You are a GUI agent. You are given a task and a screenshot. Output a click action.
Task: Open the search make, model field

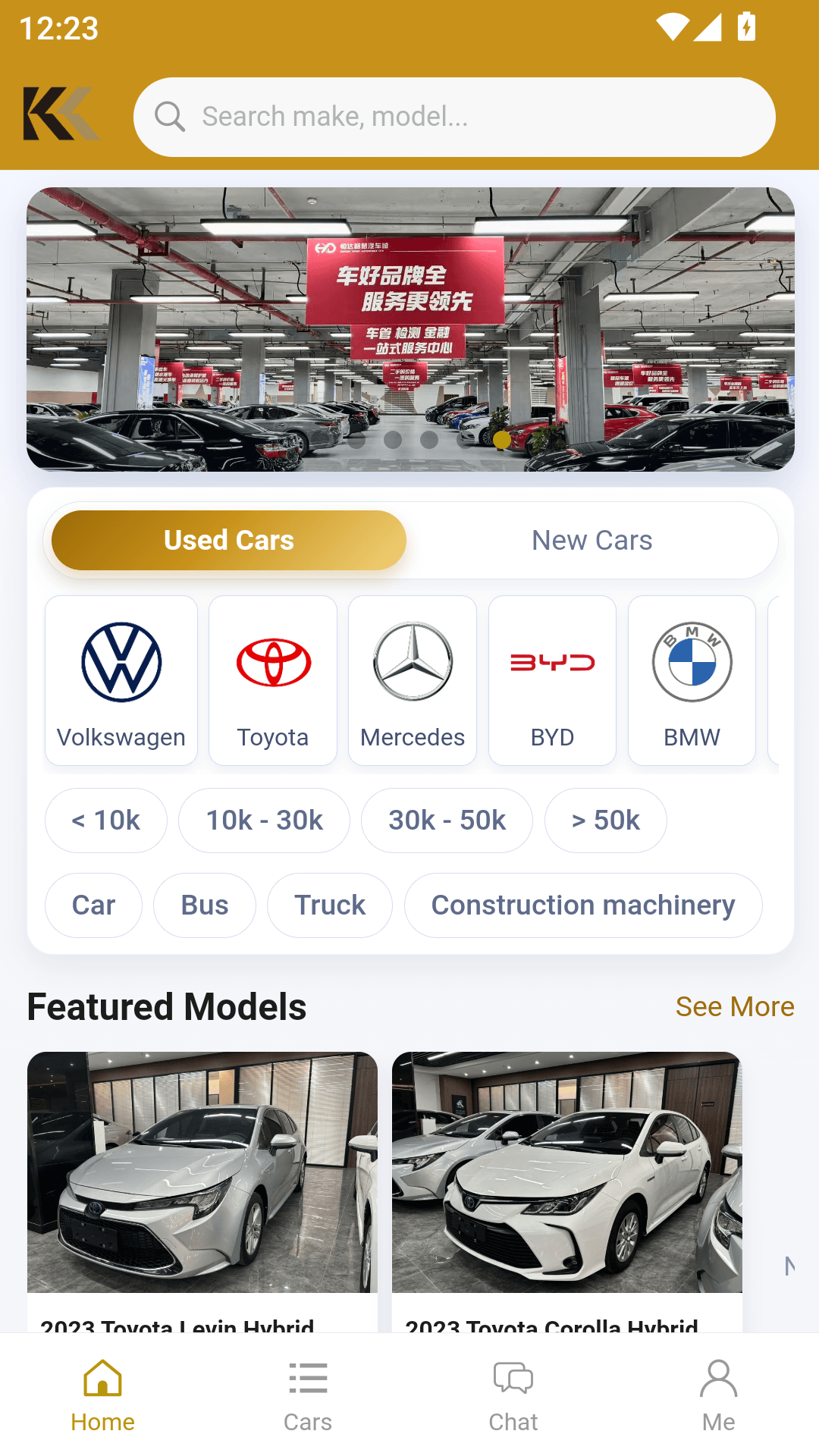coord(455,117)
